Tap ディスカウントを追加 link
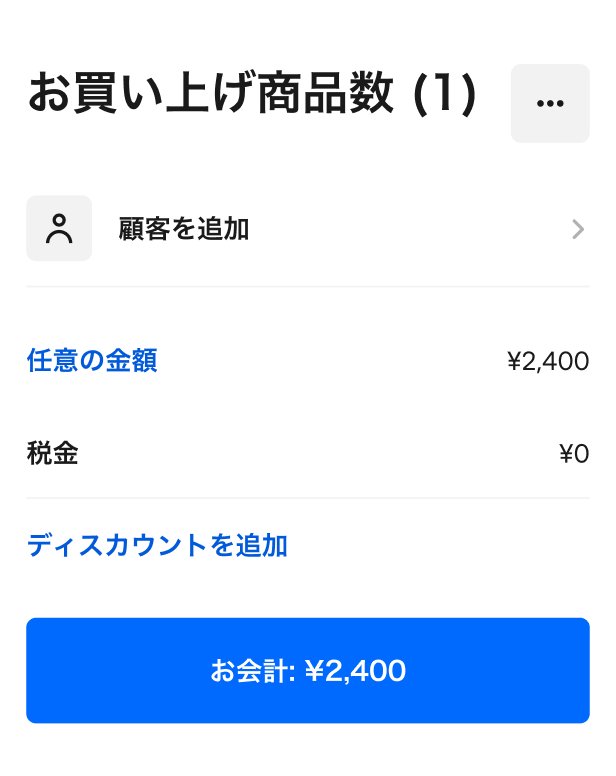 pyautogui.click(x=157, y=546)
